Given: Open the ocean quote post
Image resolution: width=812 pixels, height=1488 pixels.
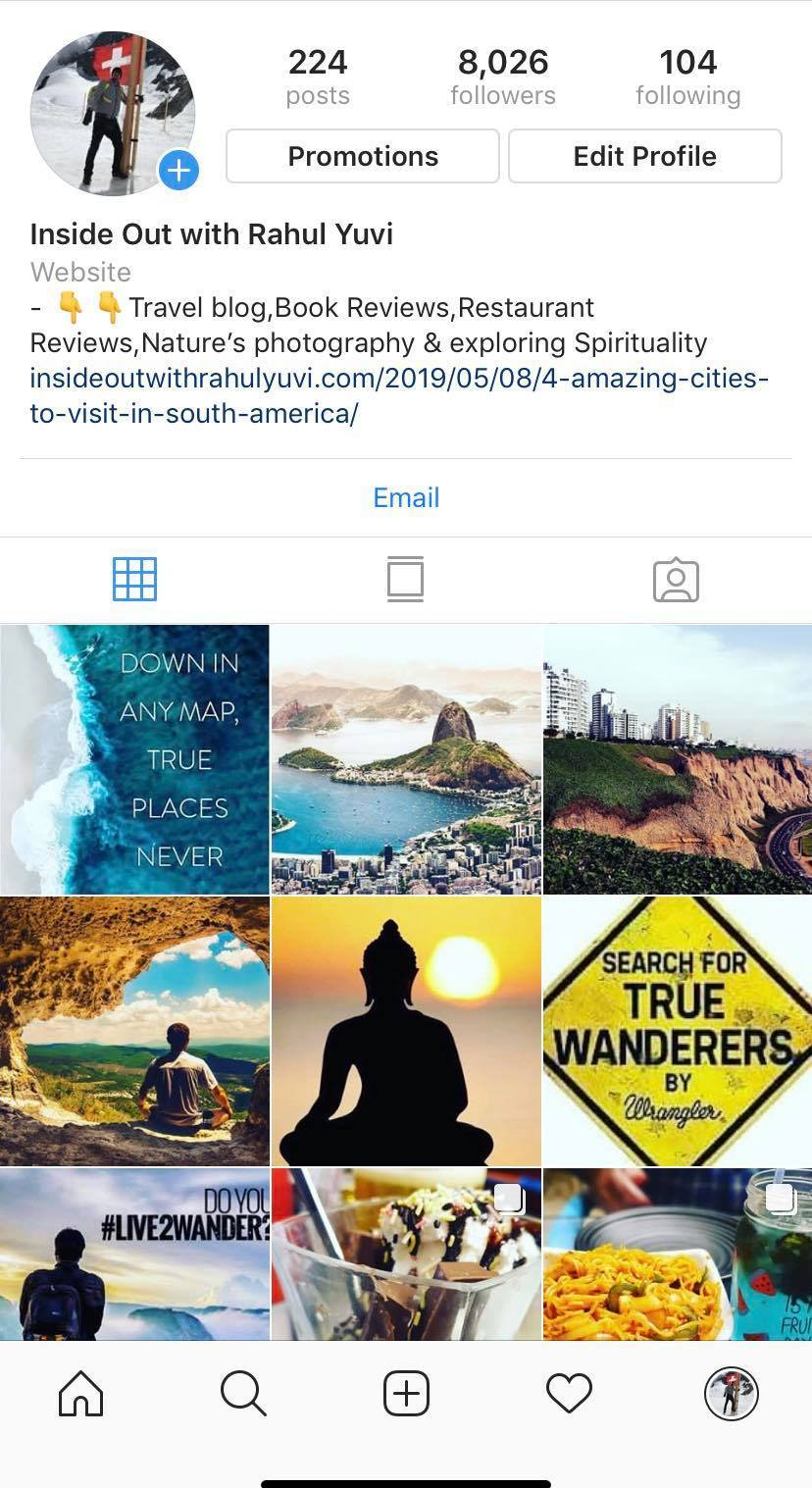Looking at the screenshot, I should [x=134, y=759].
